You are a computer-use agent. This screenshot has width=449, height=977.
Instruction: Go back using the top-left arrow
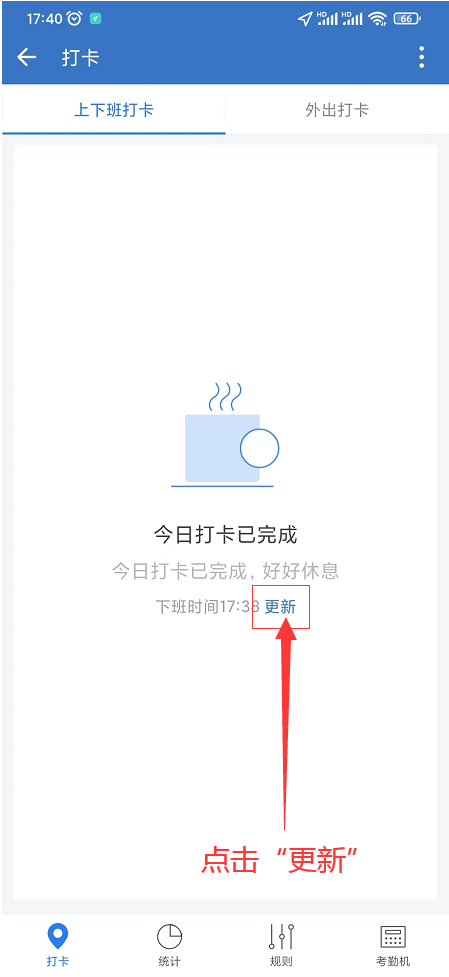(x=26, y=58)
